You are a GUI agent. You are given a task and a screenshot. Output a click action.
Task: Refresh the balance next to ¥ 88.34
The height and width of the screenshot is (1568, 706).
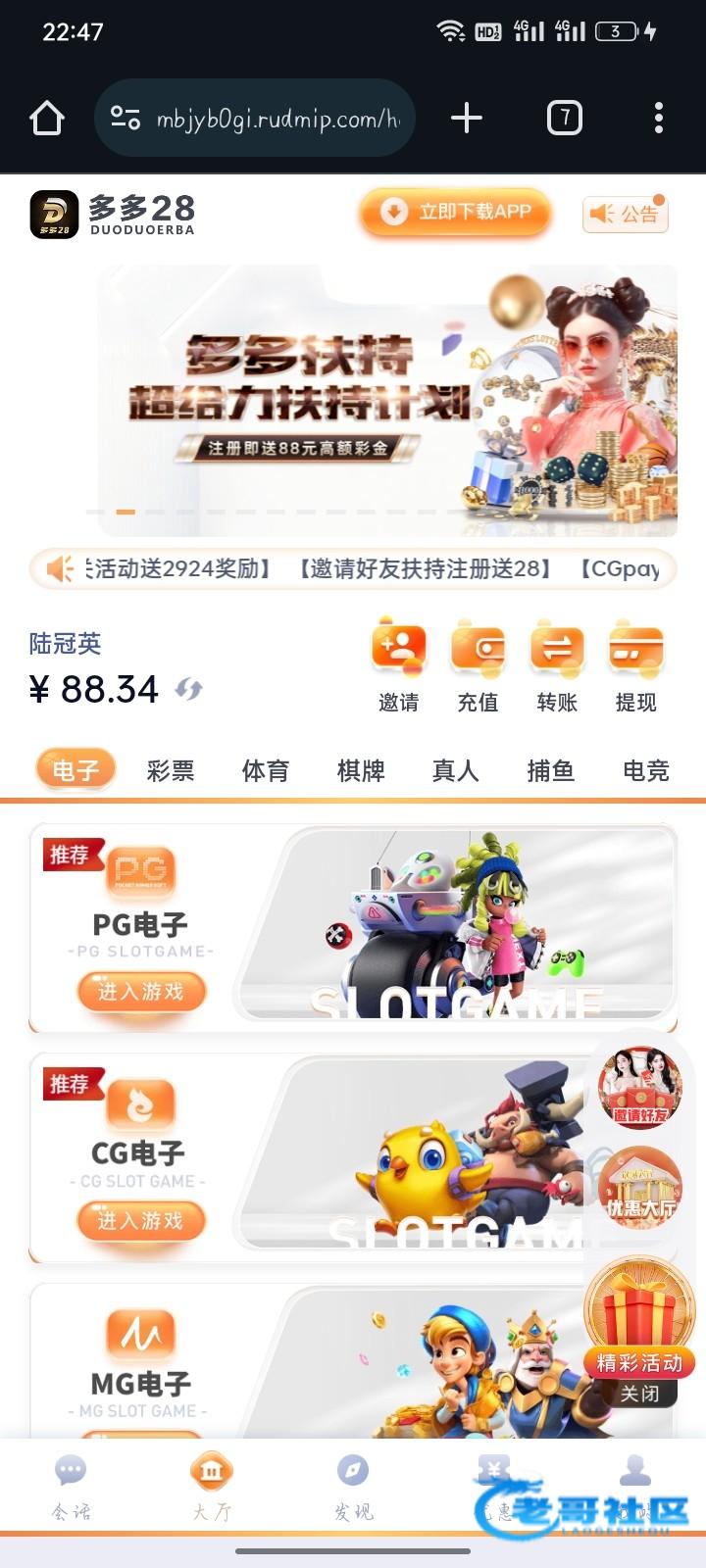189,689
